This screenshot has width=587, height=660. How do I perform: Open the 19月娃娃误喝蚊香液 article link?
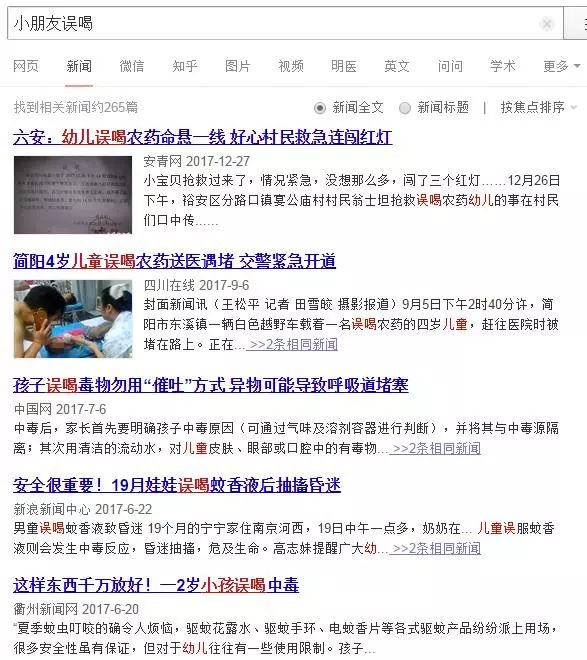click(x=177, y=485)
